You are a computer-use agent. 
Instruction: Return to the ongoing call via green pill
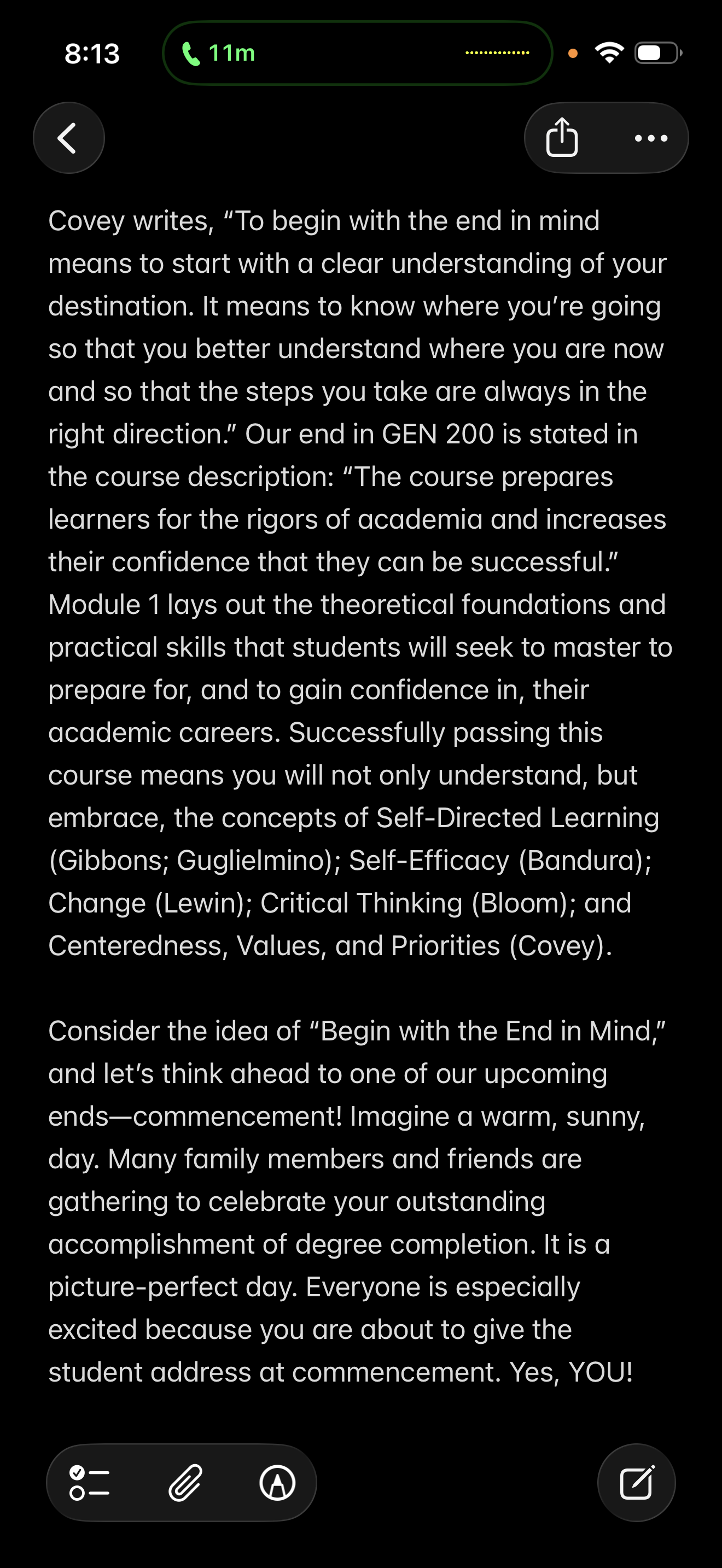point(357,53)
